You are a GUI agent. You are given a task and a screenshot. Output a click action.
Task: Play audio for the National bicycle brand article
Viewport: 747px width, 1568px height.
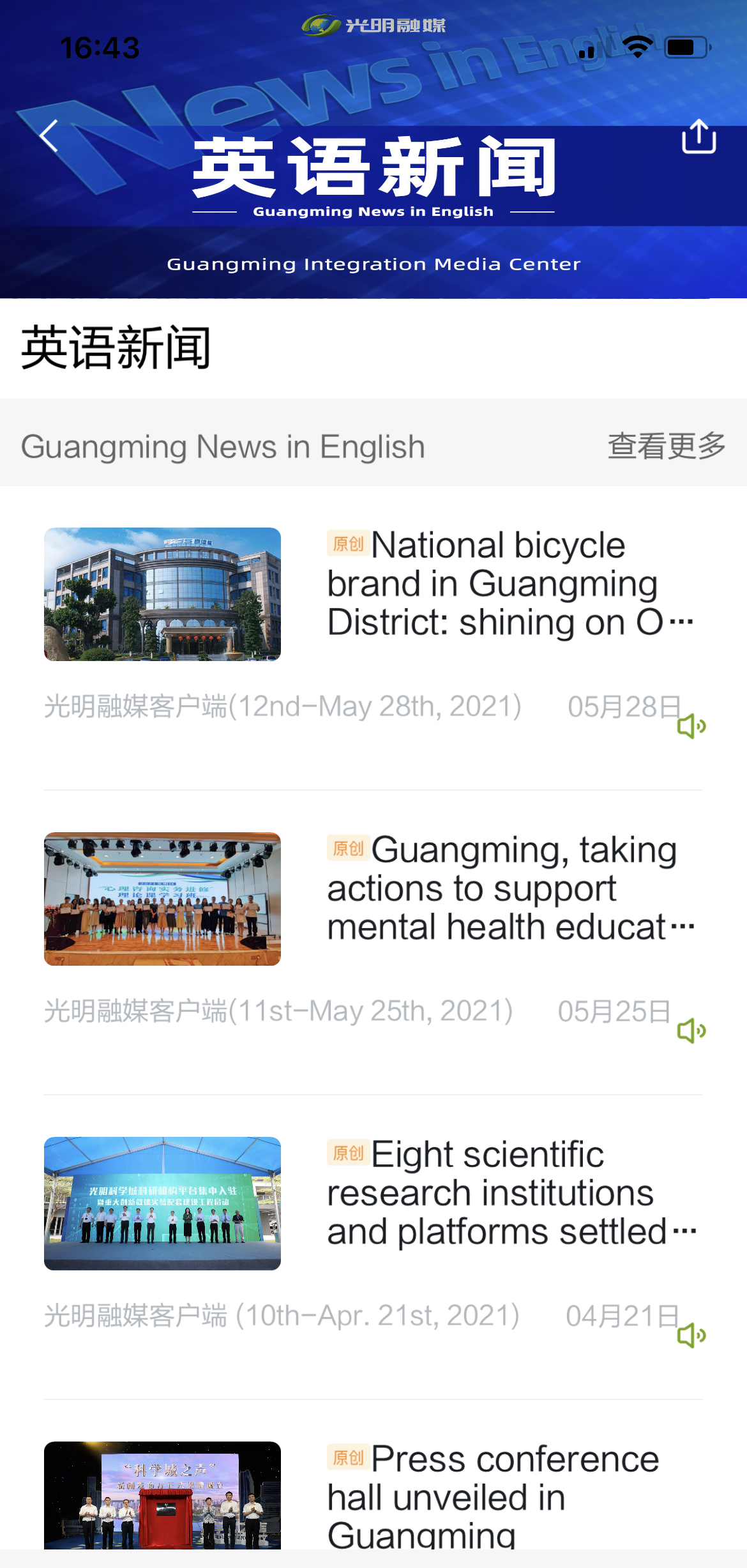691,725
